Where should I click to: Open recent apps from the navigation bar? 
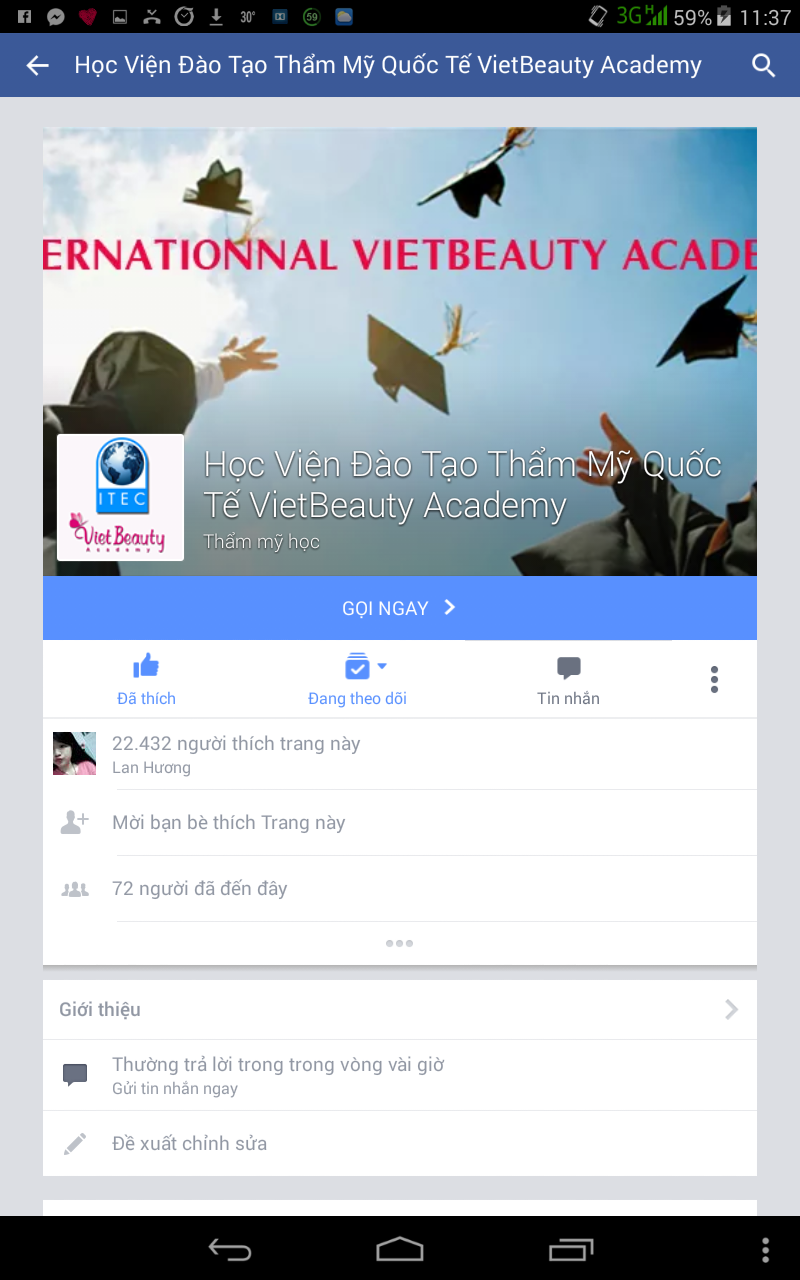tap(571, 1249)
